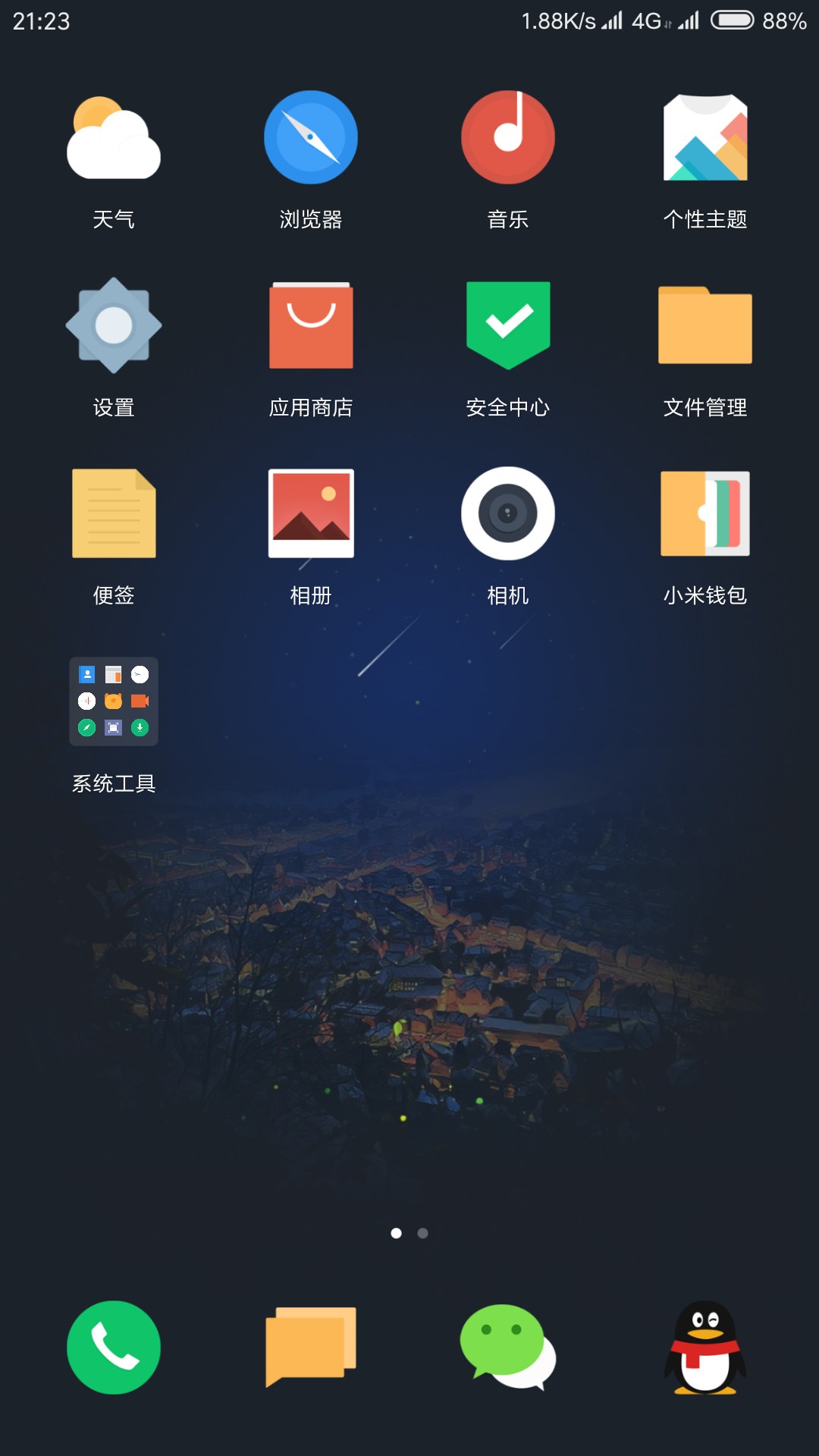The width and height of the screenshot is (819, 1456).
Task: Open the phone dialer in the dock
Action: click(114, 1346)
